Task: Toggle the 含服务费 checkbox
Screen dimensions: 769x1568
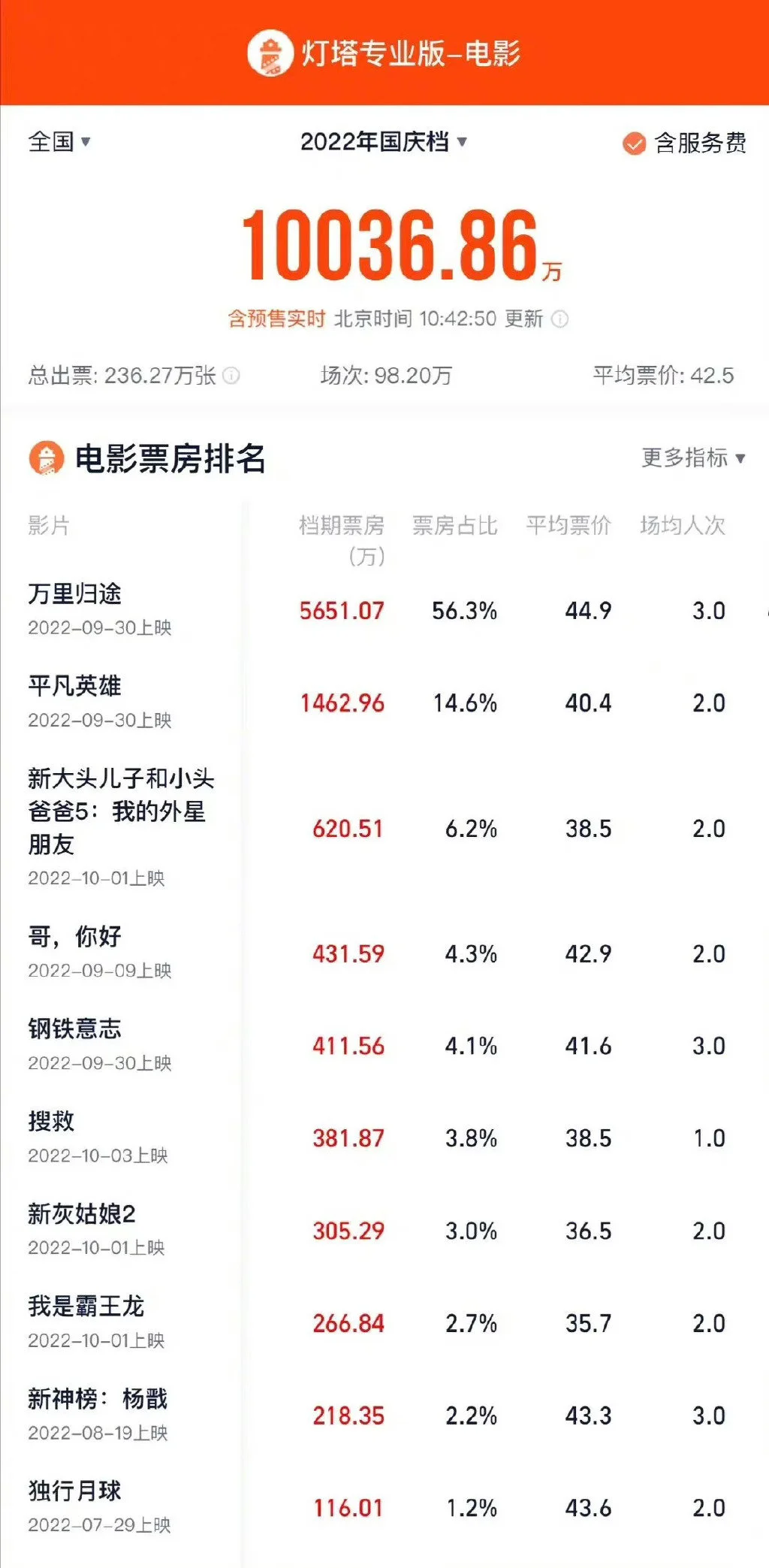Action: pyautogui.click(x=635, y=143)
